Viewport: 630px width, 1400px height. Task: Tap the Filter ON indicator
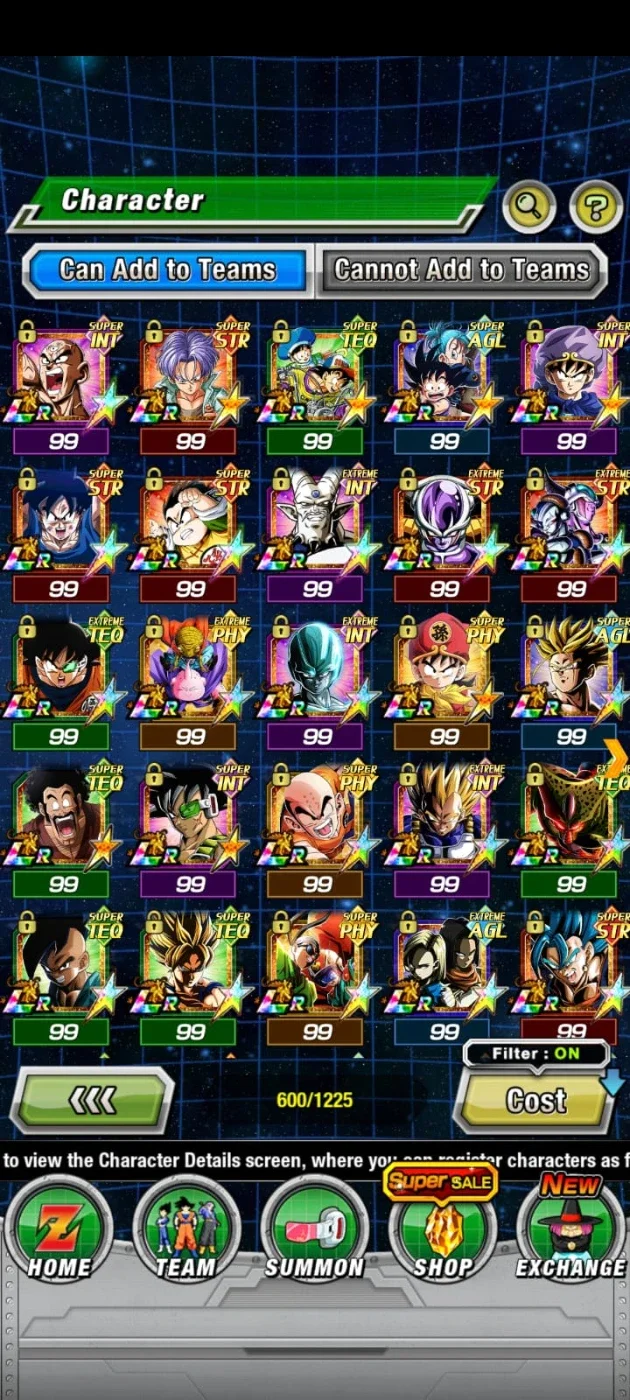tap(536, 1053)
